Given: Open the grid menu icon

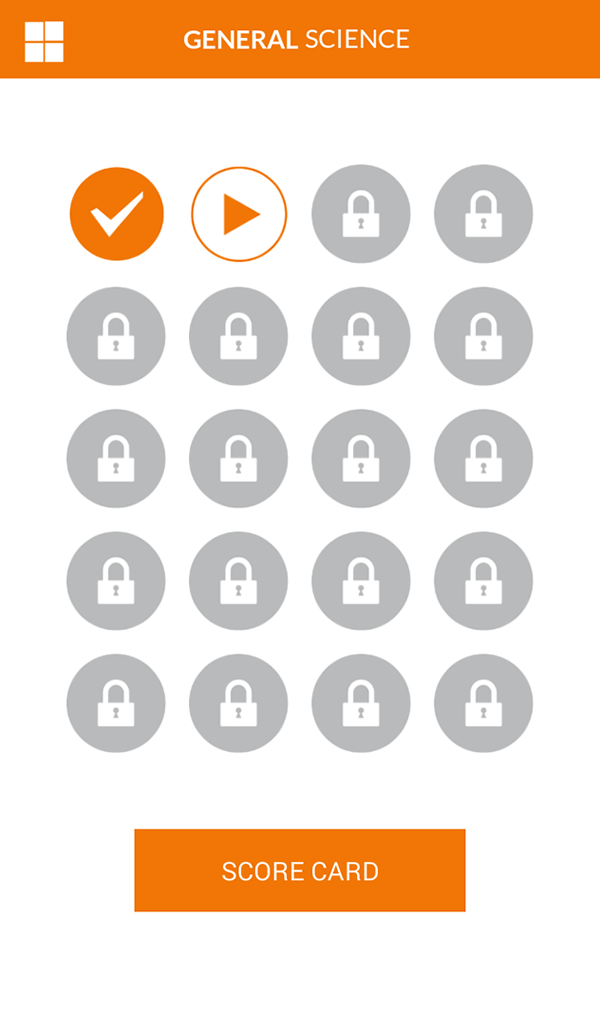Looking at the screenshot, I should pyautogui.click(x=44, y=41).
